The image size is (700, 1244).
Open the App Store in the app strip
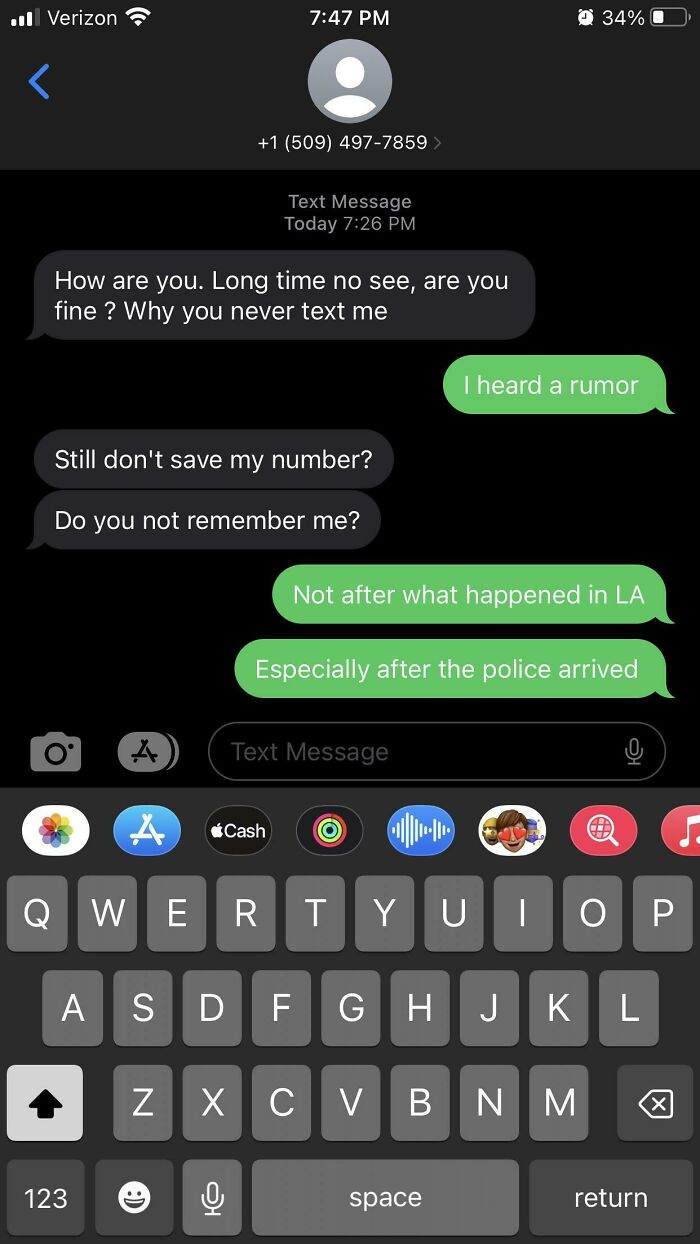point(147,830)
